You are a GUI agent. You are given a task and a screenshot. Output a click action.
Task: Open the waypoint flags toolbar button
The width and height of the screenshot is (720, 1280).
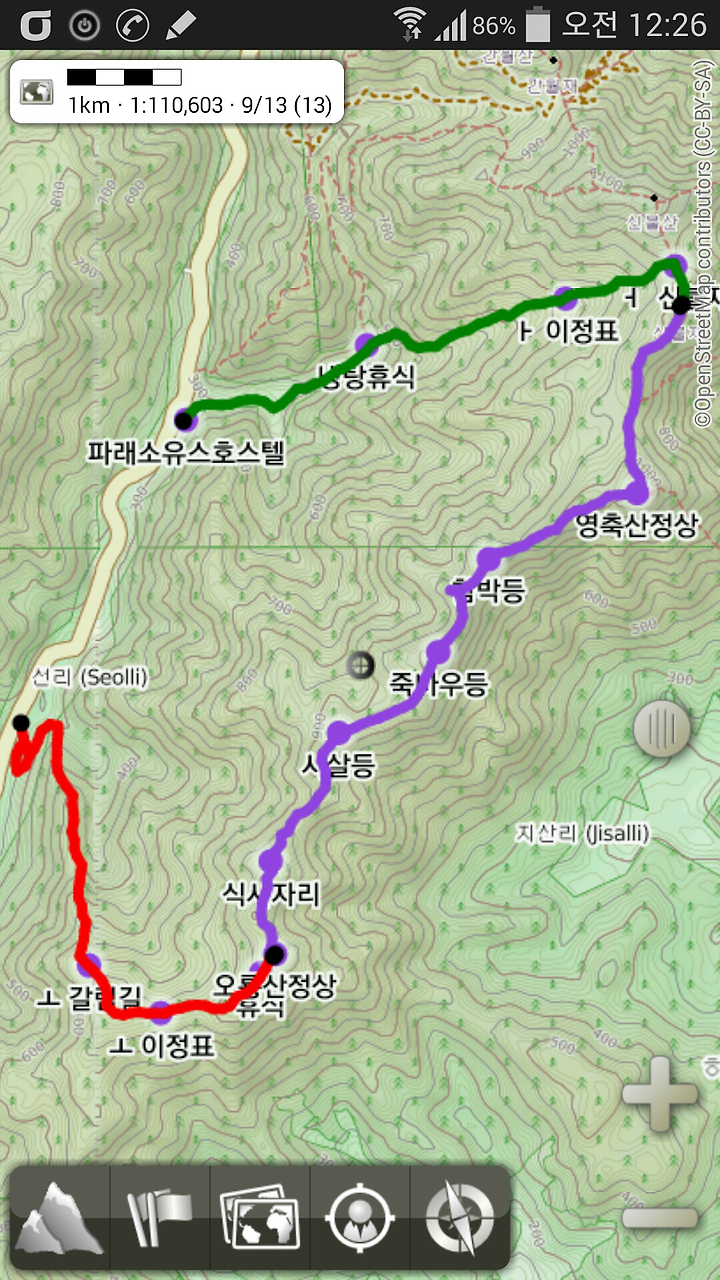[160, 1218]
